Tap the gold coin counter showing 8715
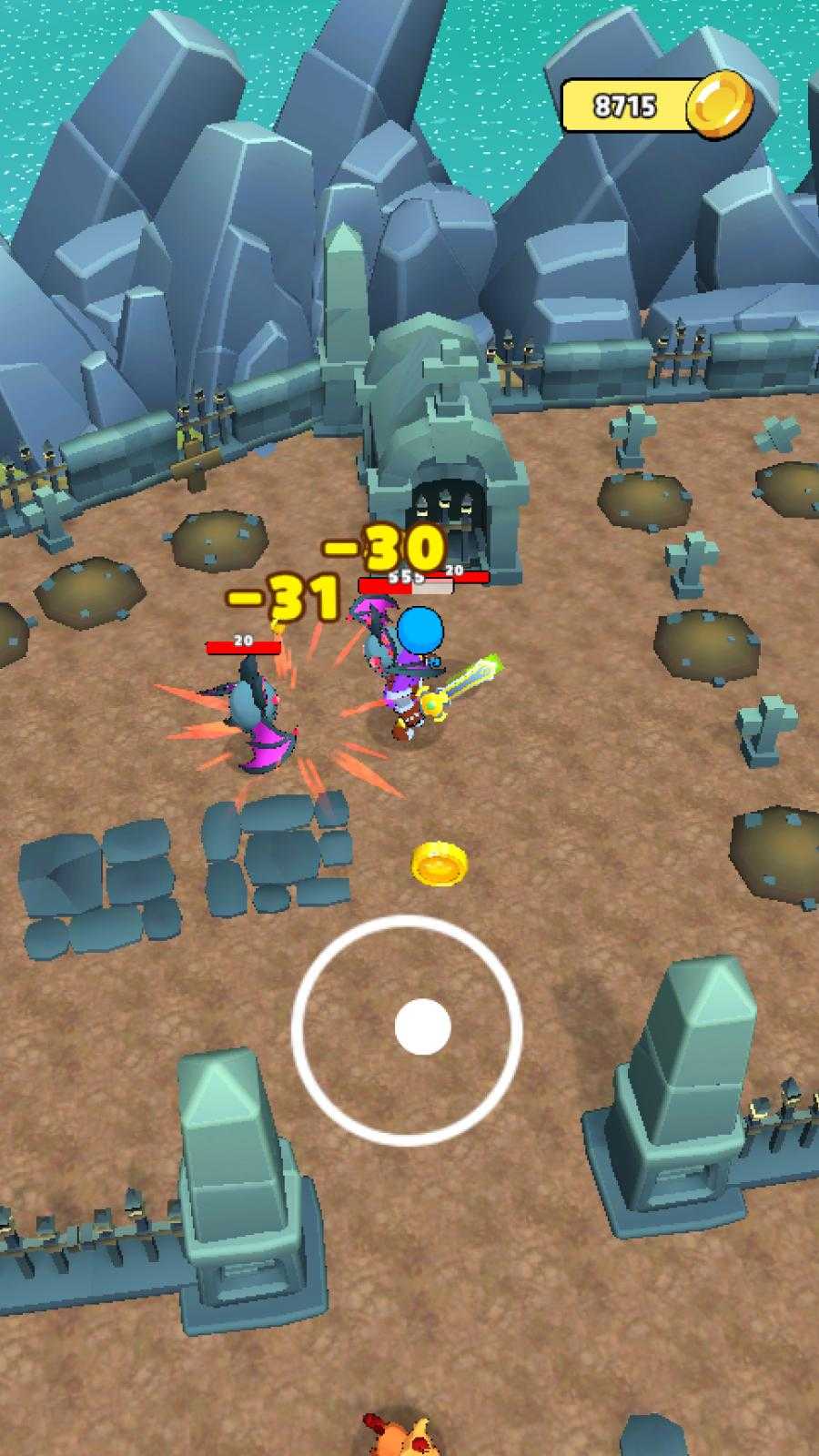This screenshot has width=819, height=1456. (x=656, y=106)
